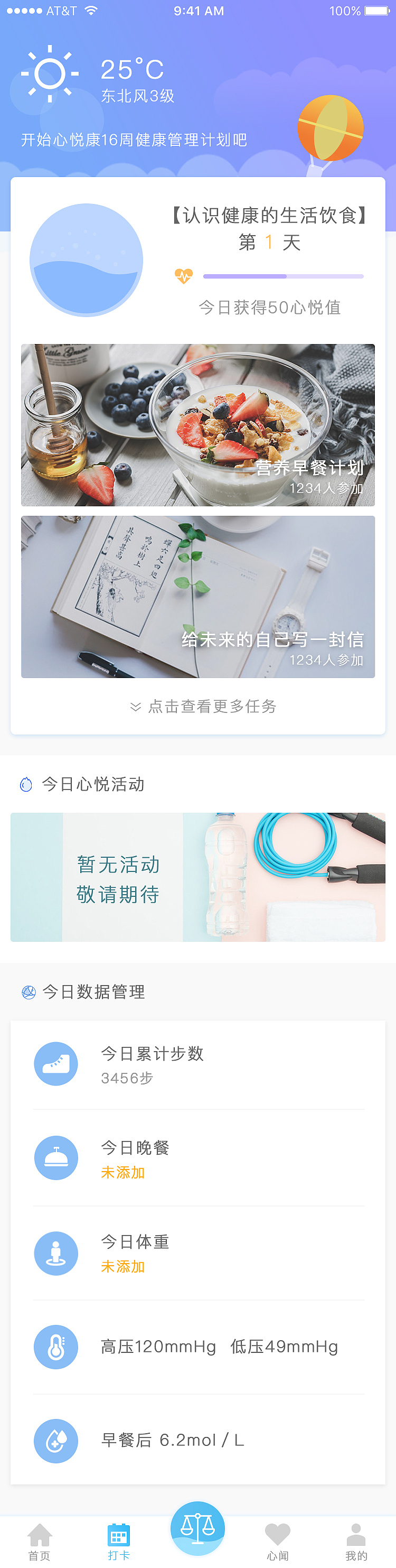View the 暂无活动 敬请期待 activity banner
This screenshot has height=1568, width=396.
click(197, 877)
